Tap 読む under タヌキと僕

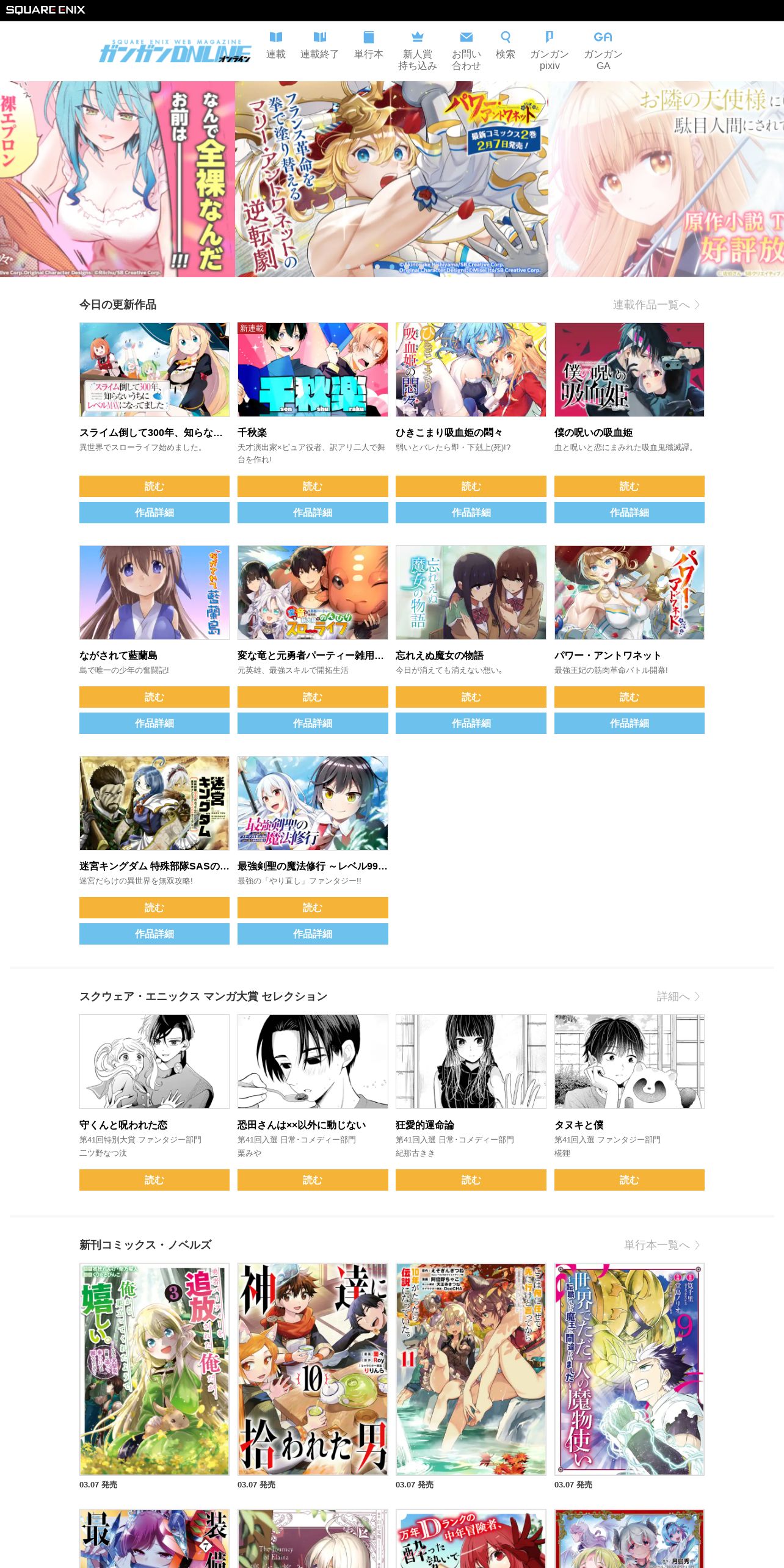(630, 1180)
